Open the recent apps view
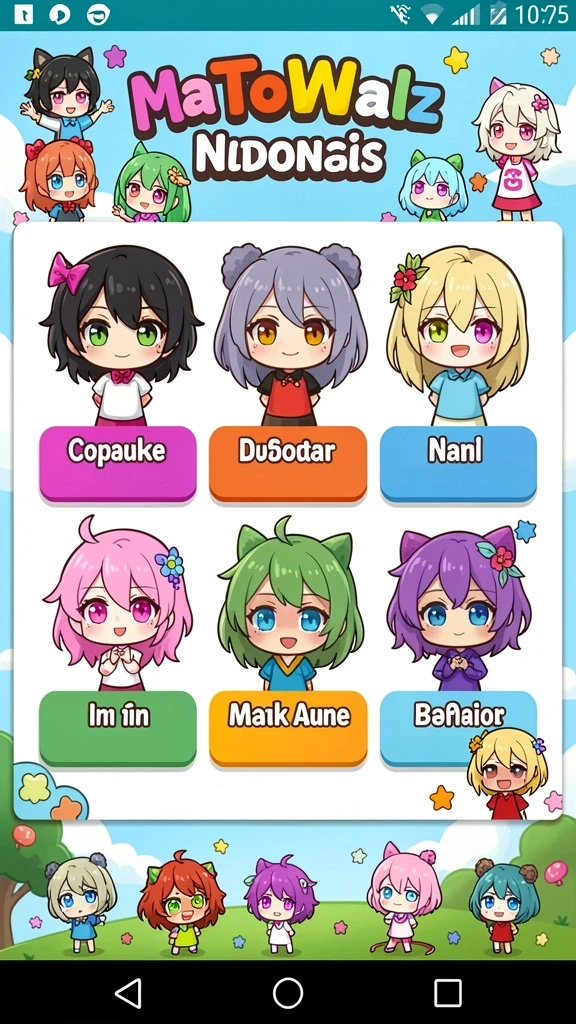Viewport: 576px width, 1024px height. (x=448, y=993)
